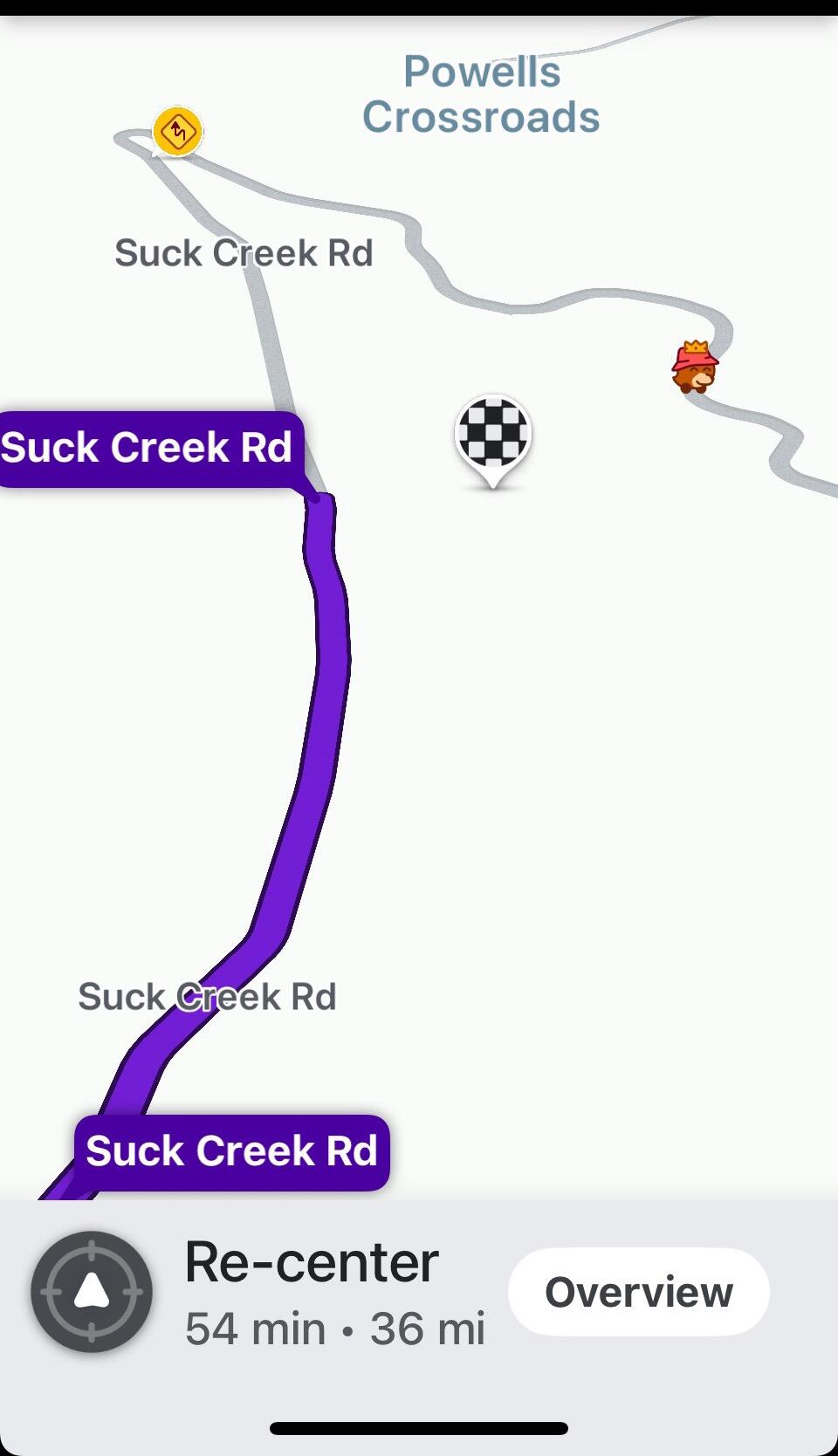Open the route Overview
Image resolution: width=838 pixels, height=1456 pixels.
tap(638, 1292)
